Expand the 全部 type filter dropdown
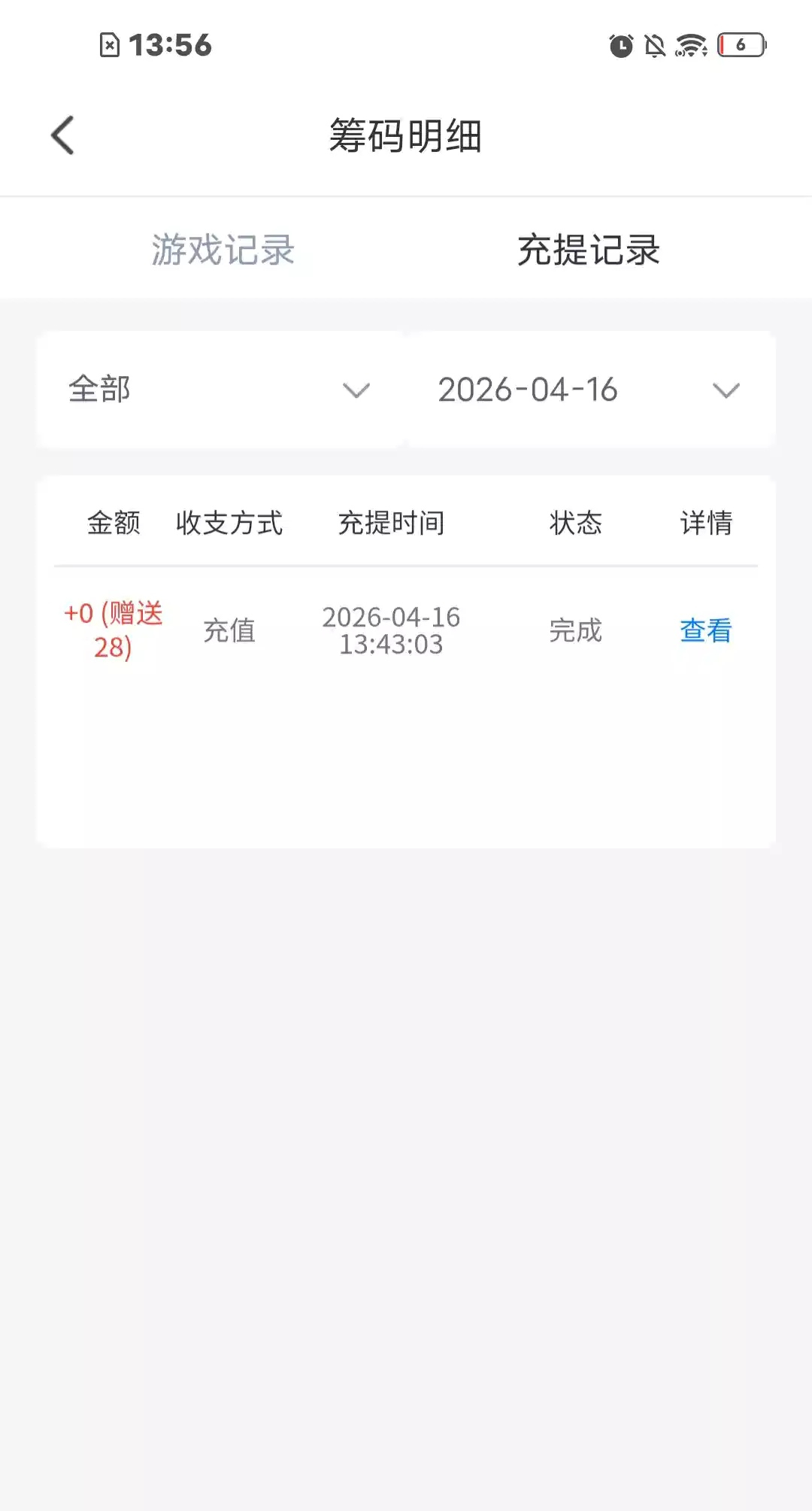The height and width of the screenshot is (1511, 812). pyautogui.click(x=220, y=390)
